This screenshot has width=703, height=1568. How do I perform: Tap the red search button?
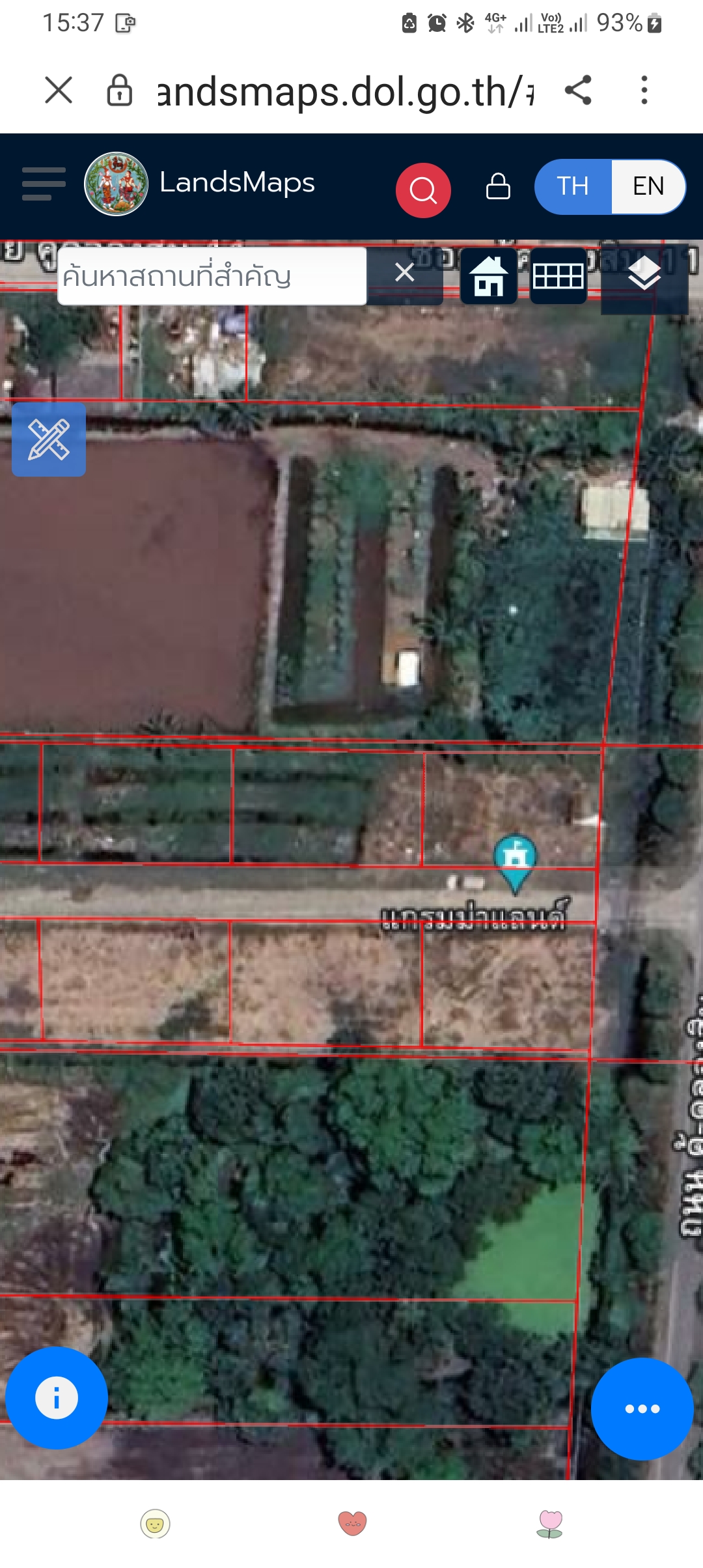[423, 190]
